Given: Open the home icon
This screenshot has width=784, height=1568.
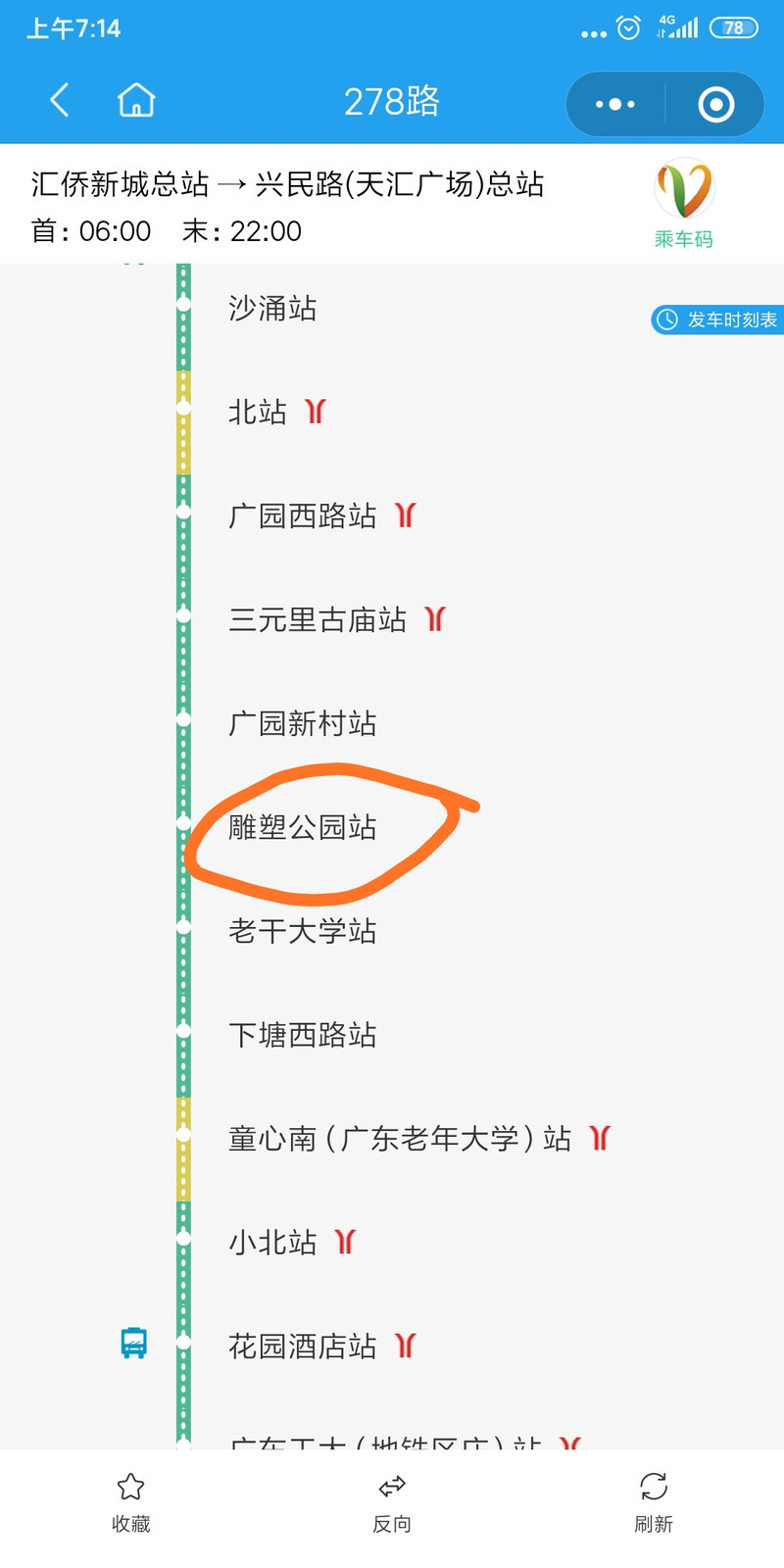Looking at the screenshot, I should point(136,100).
